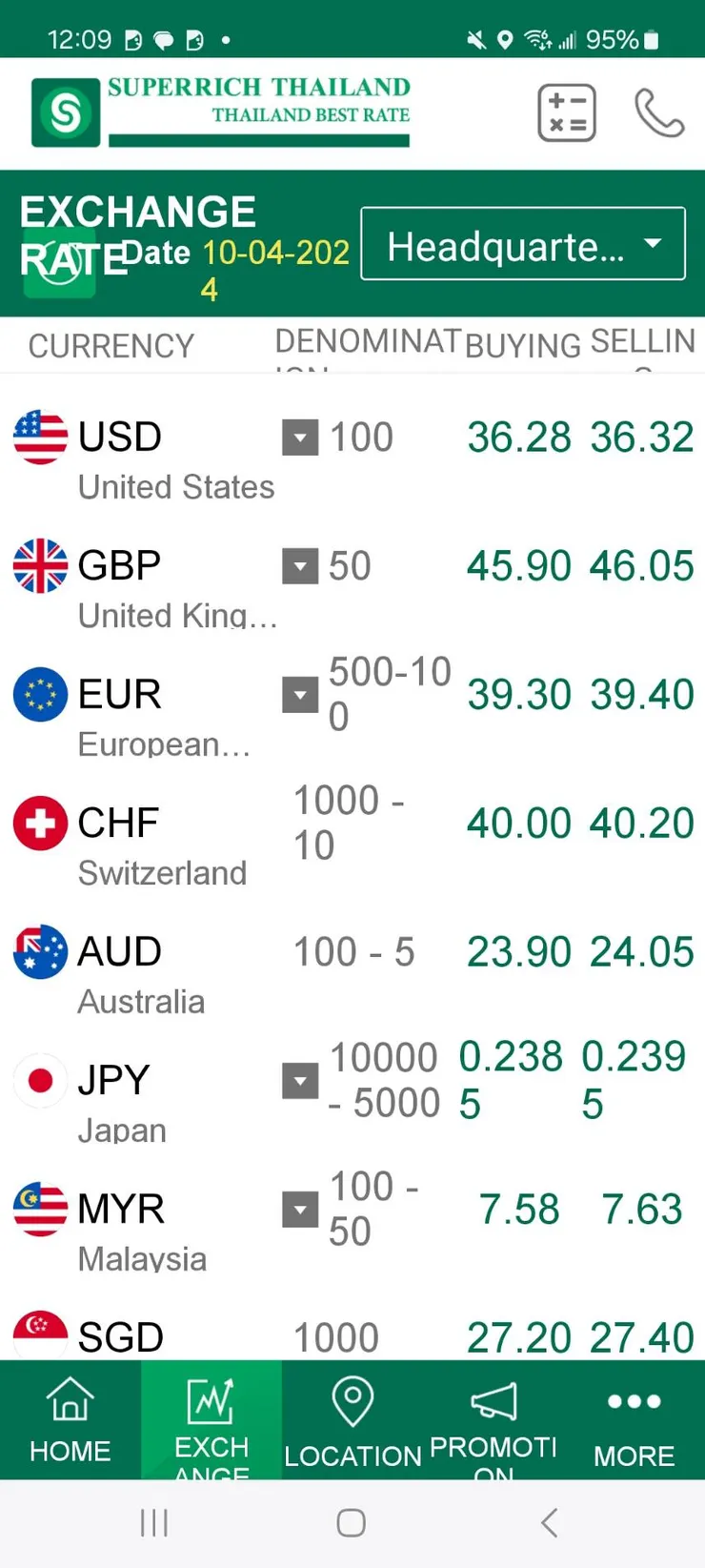Expand GBP denomination options
705x1568 pixels.
coord(300,566)
